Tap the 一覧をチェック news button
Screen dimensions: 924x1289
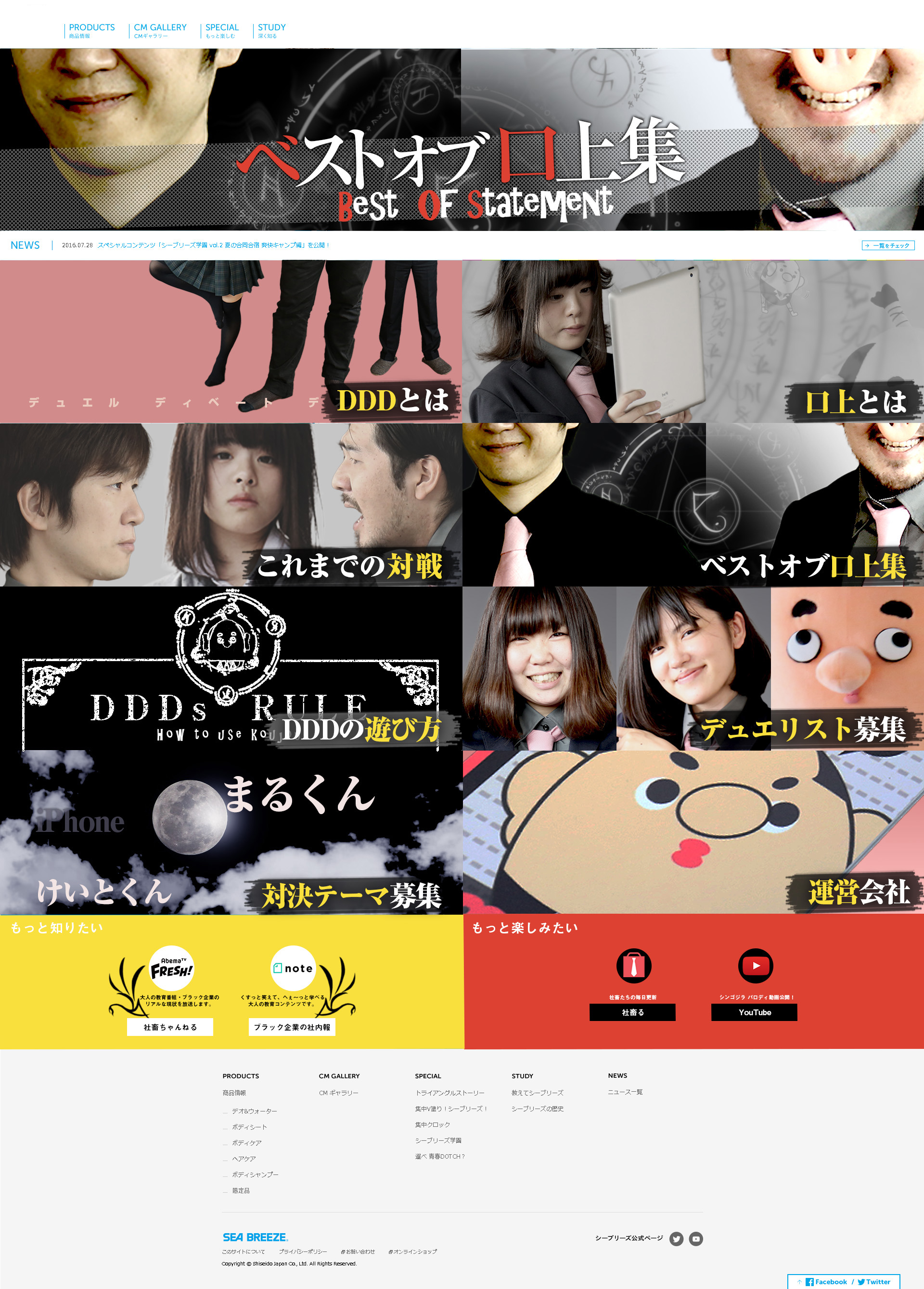(x=887, y=245)
